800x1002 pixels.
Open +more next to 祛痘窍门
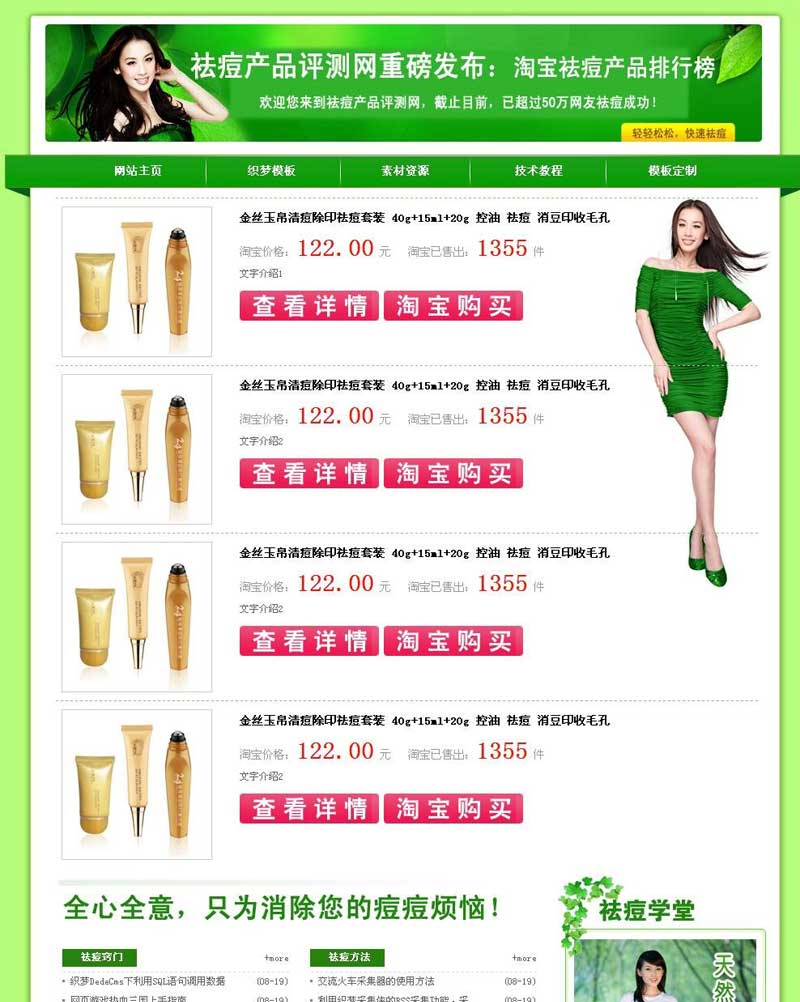point(276,958)
